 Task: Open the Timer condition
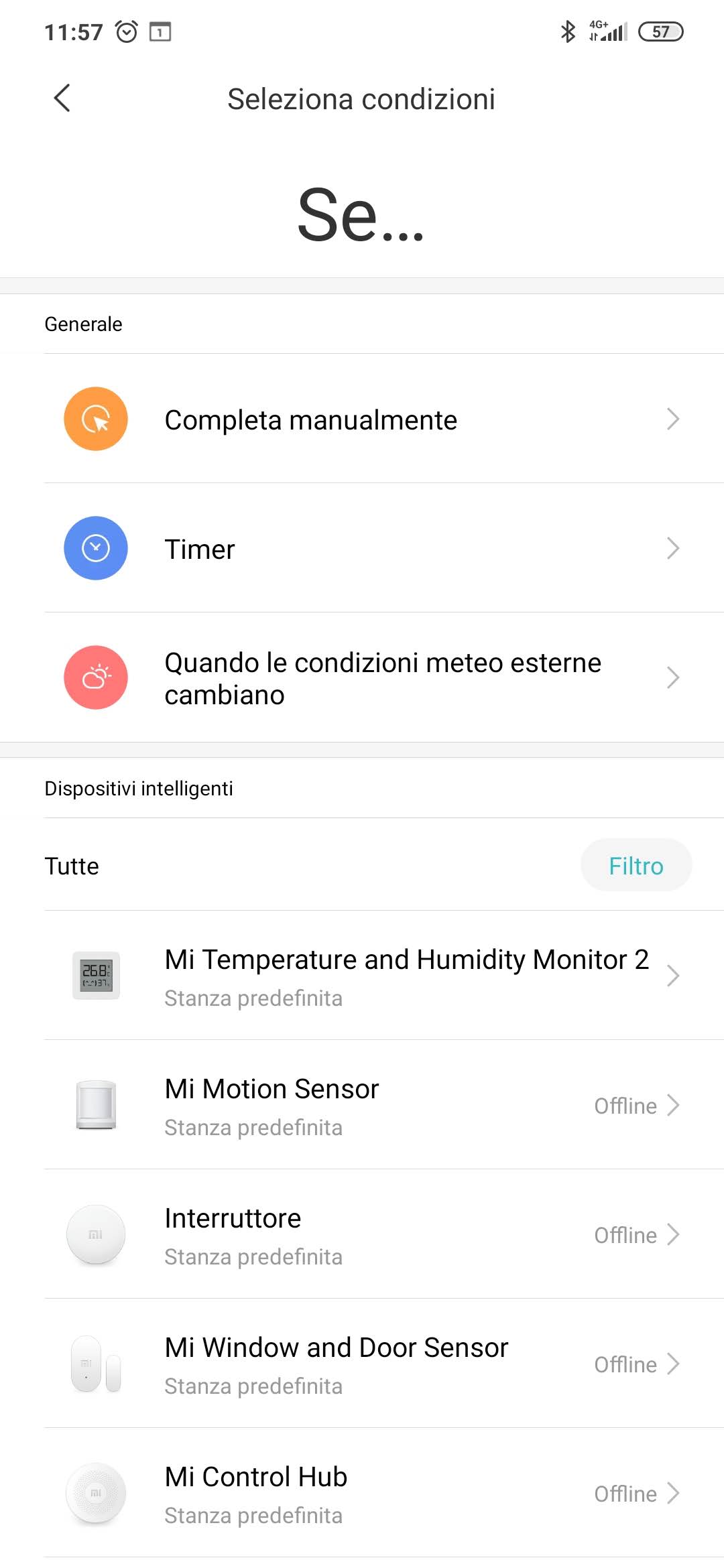click(362, 549)
